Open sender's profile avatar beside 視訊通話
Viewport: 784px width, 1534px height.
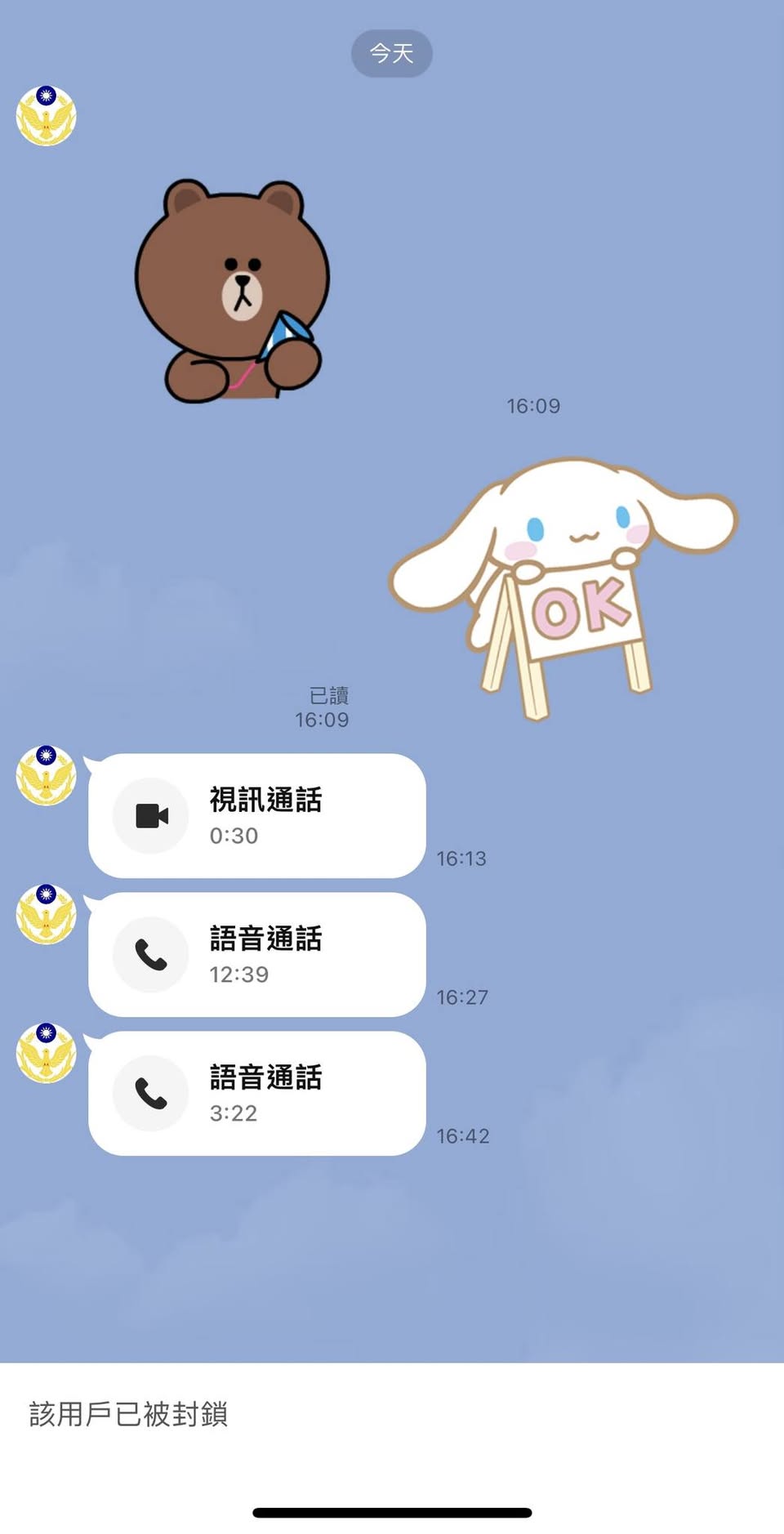tap(47, 775)
